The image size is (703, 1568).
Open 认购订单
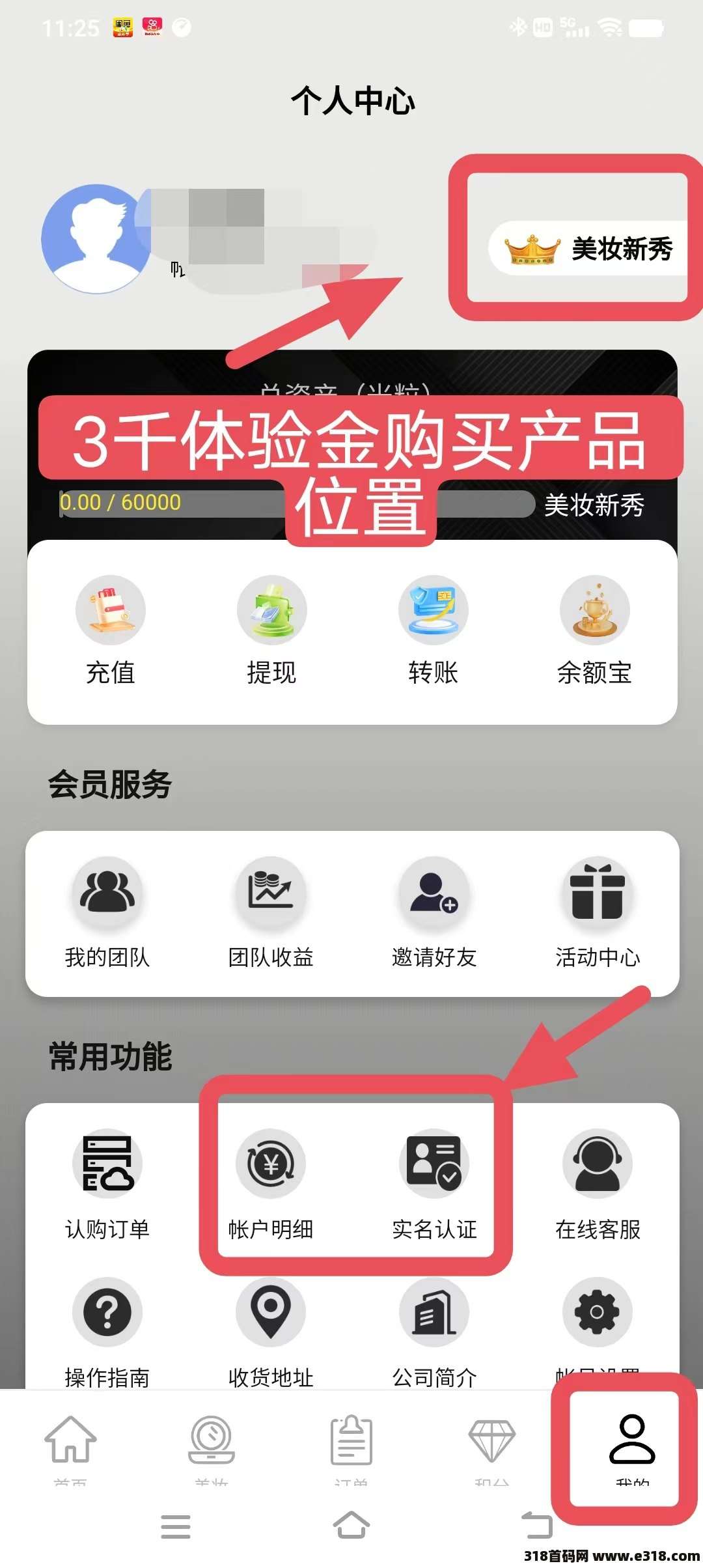tap(107, 1185)
